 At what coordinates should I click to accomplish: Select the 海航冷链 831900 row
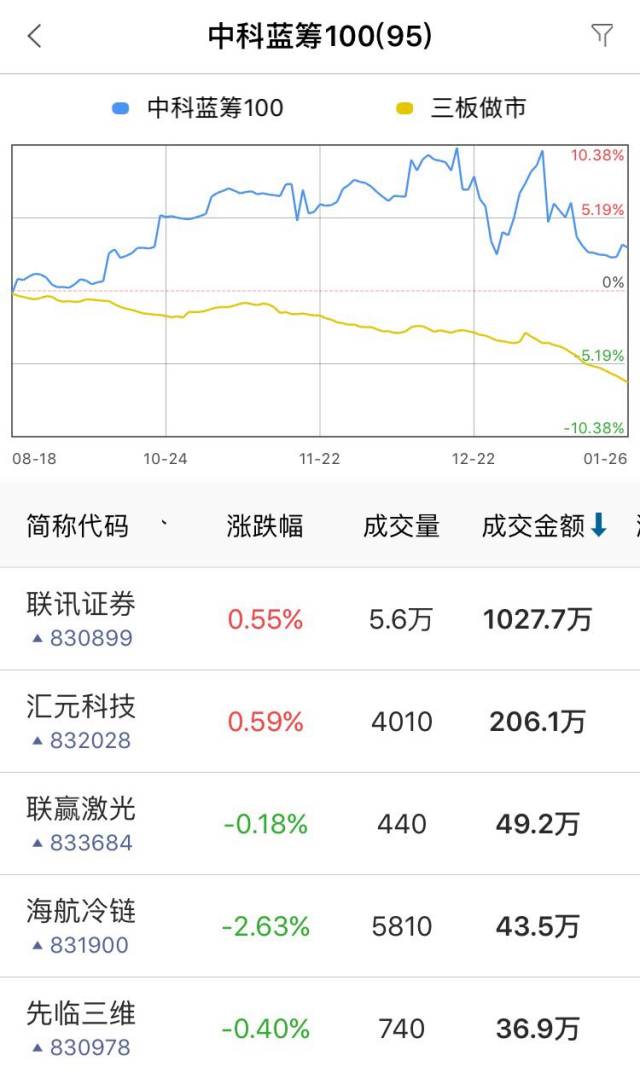tap(320, 926)
